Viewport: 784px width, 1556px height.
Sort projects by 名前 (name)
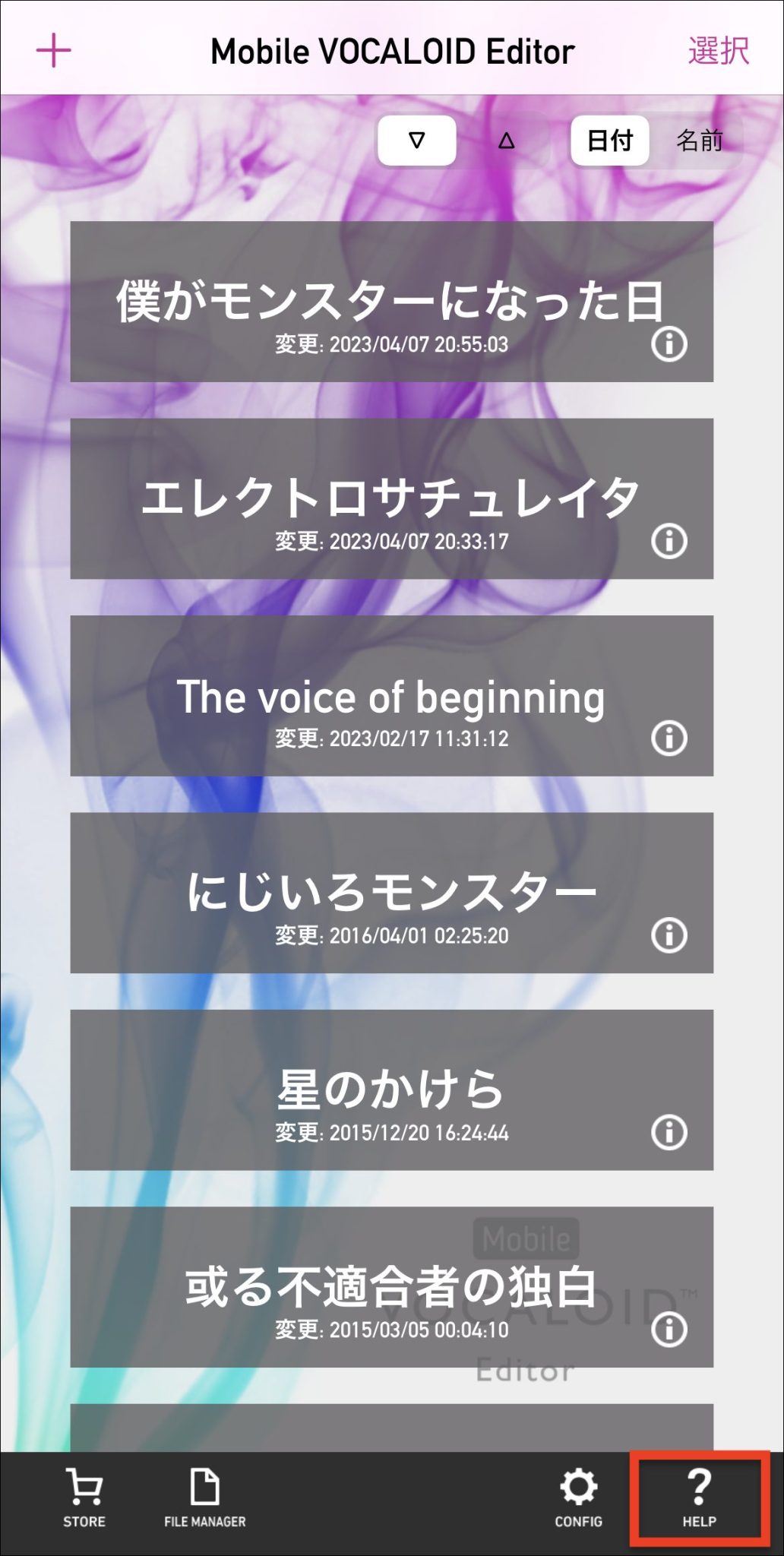pyautogui.click(x=700, y=139)
